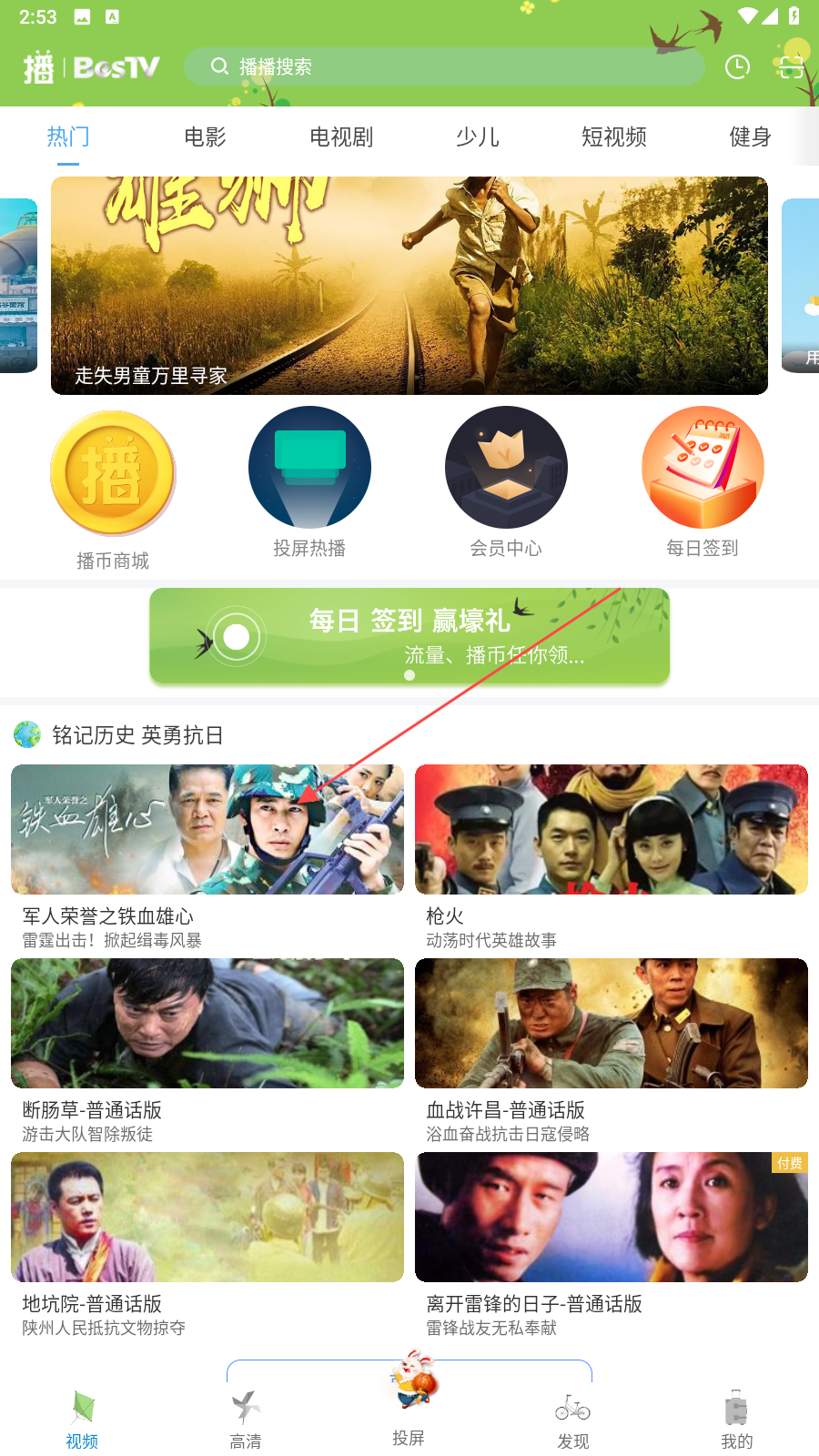Open the 军人荣誉之铁血雄心 card
819x1456 pixels.
click(x=207, y=855)
